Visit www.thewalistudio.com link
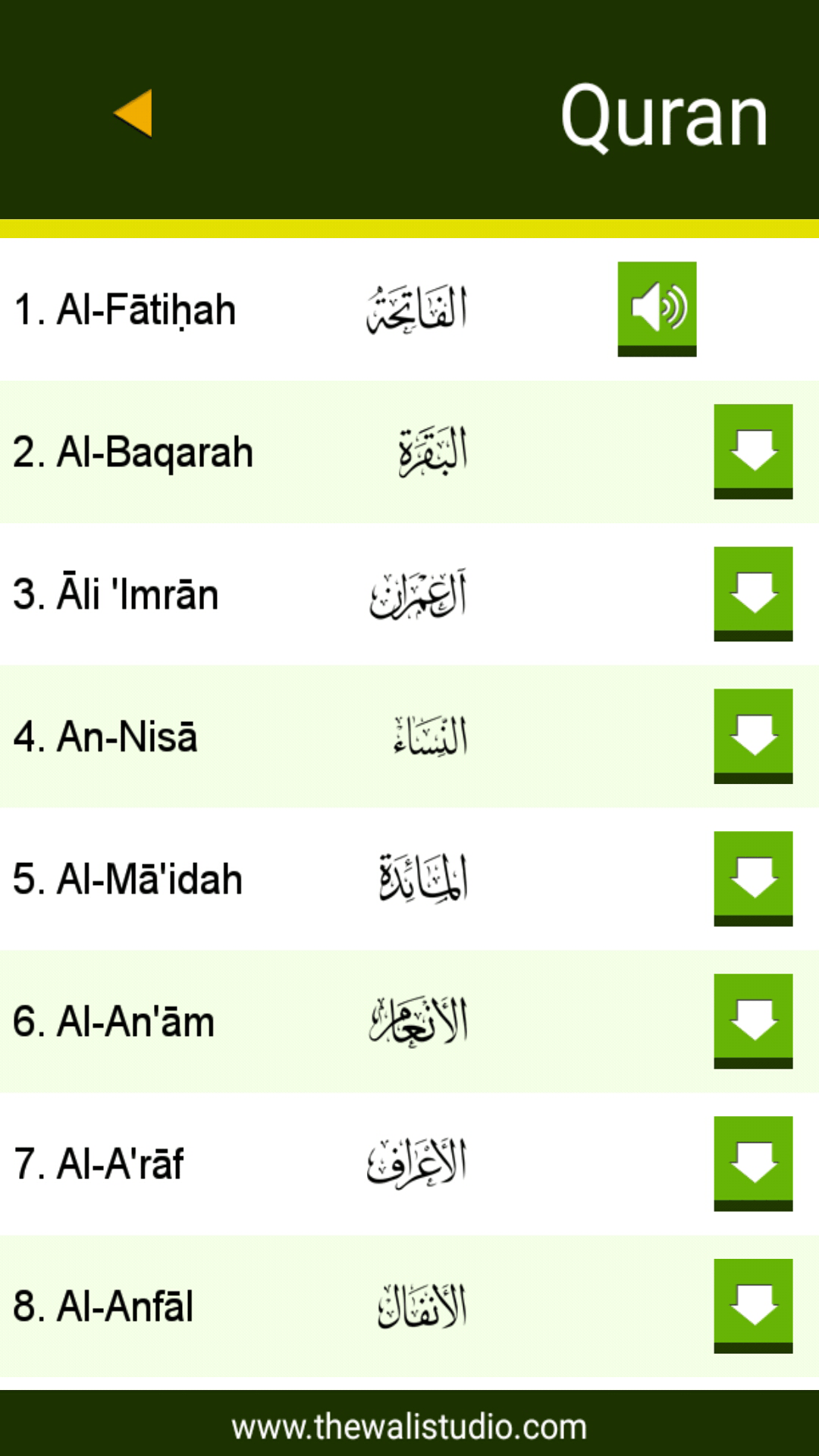819x1456 pixels. [409, 1426]
